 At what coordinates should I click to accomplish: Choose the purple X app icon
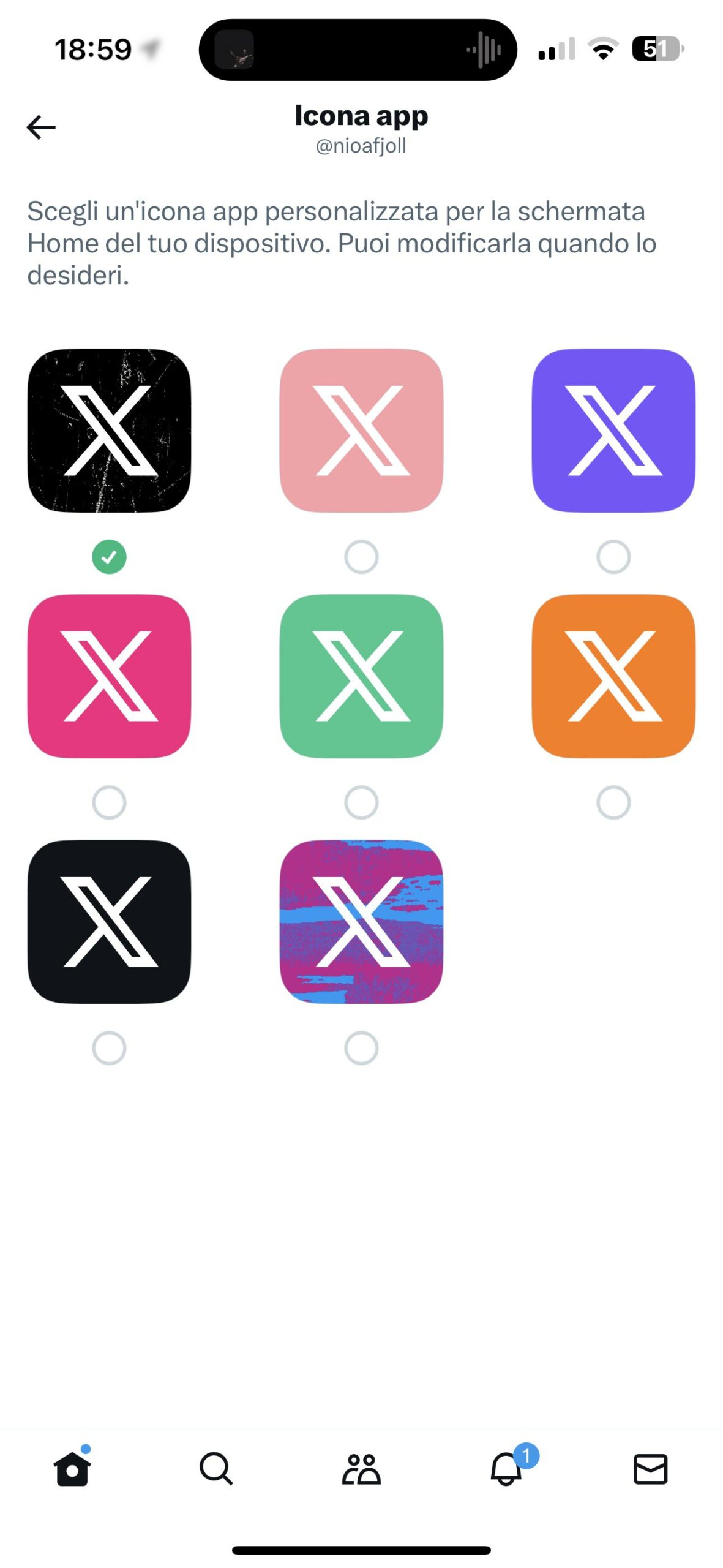[x=613, y=431]
